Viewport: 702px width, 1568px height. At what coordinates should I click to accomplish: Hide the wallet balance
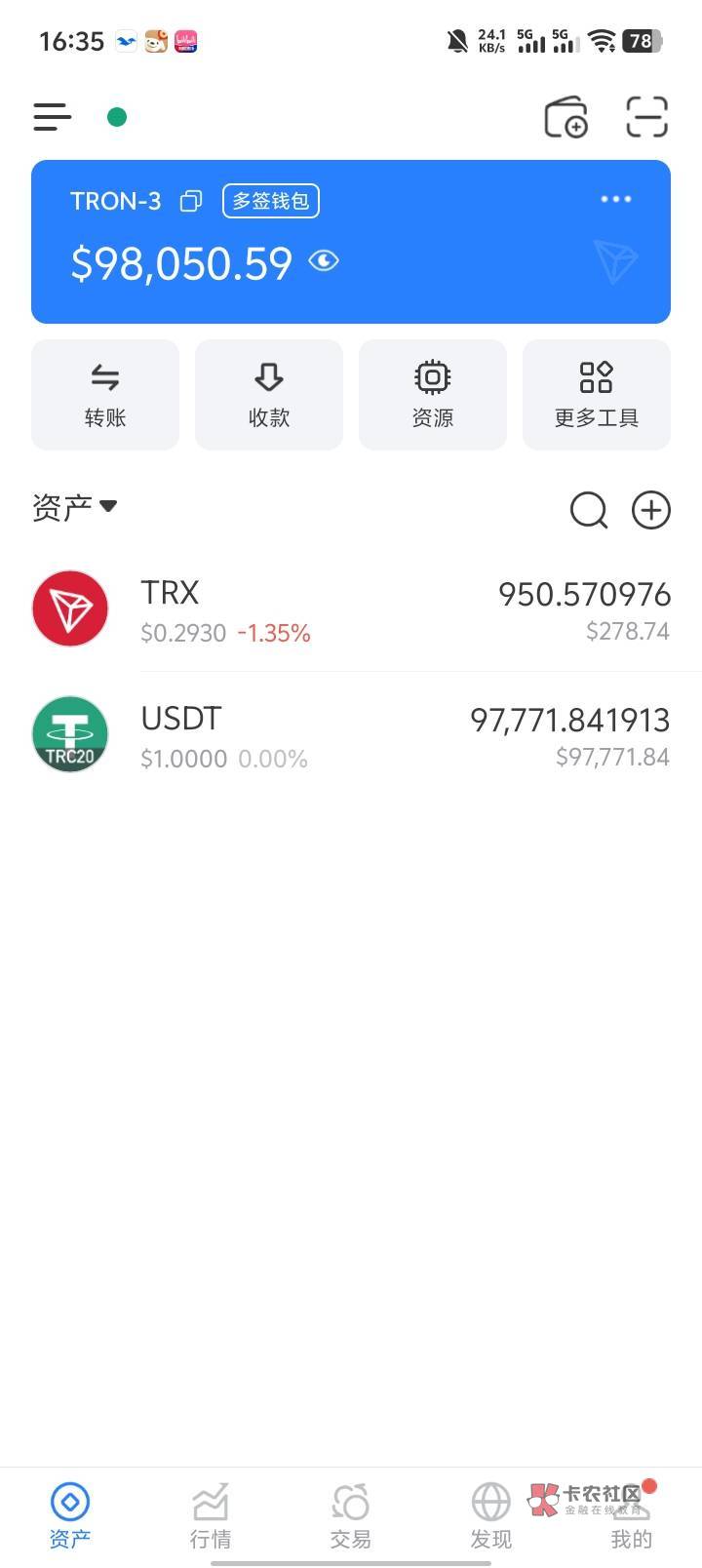[x=324, y=261]
